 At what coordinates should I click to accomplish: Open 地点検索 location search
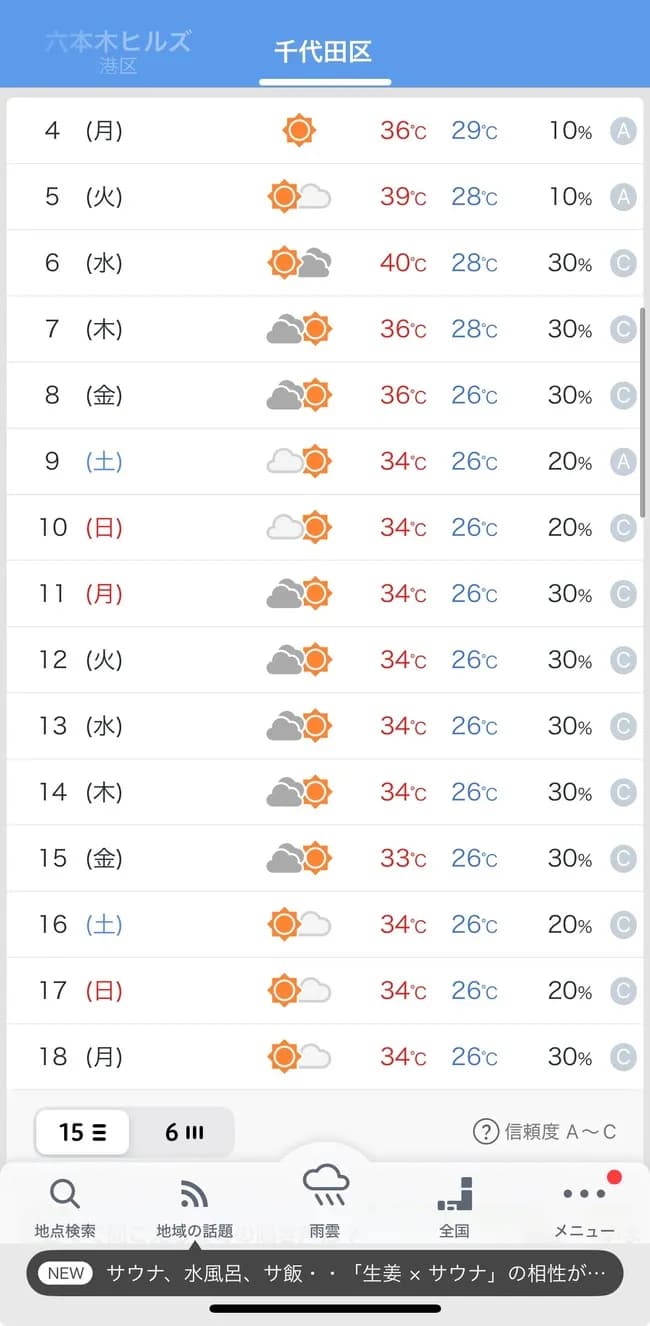pyautogui.click(x=65, y=1206)
